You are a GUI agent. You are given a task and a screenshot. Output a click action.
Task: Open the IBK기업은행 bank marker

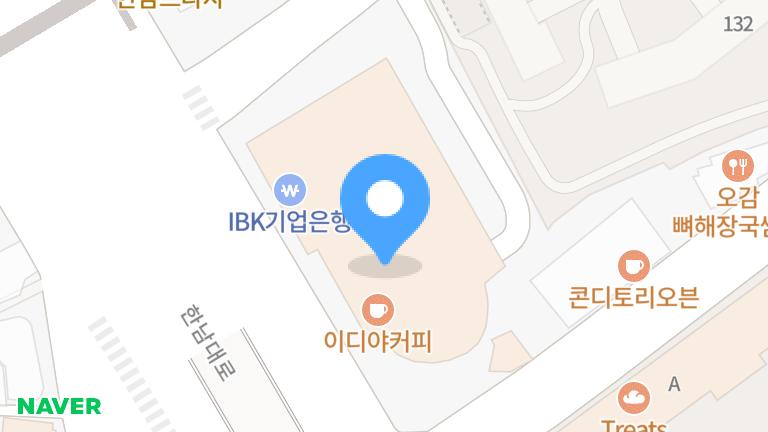click(x=290, y=189)
